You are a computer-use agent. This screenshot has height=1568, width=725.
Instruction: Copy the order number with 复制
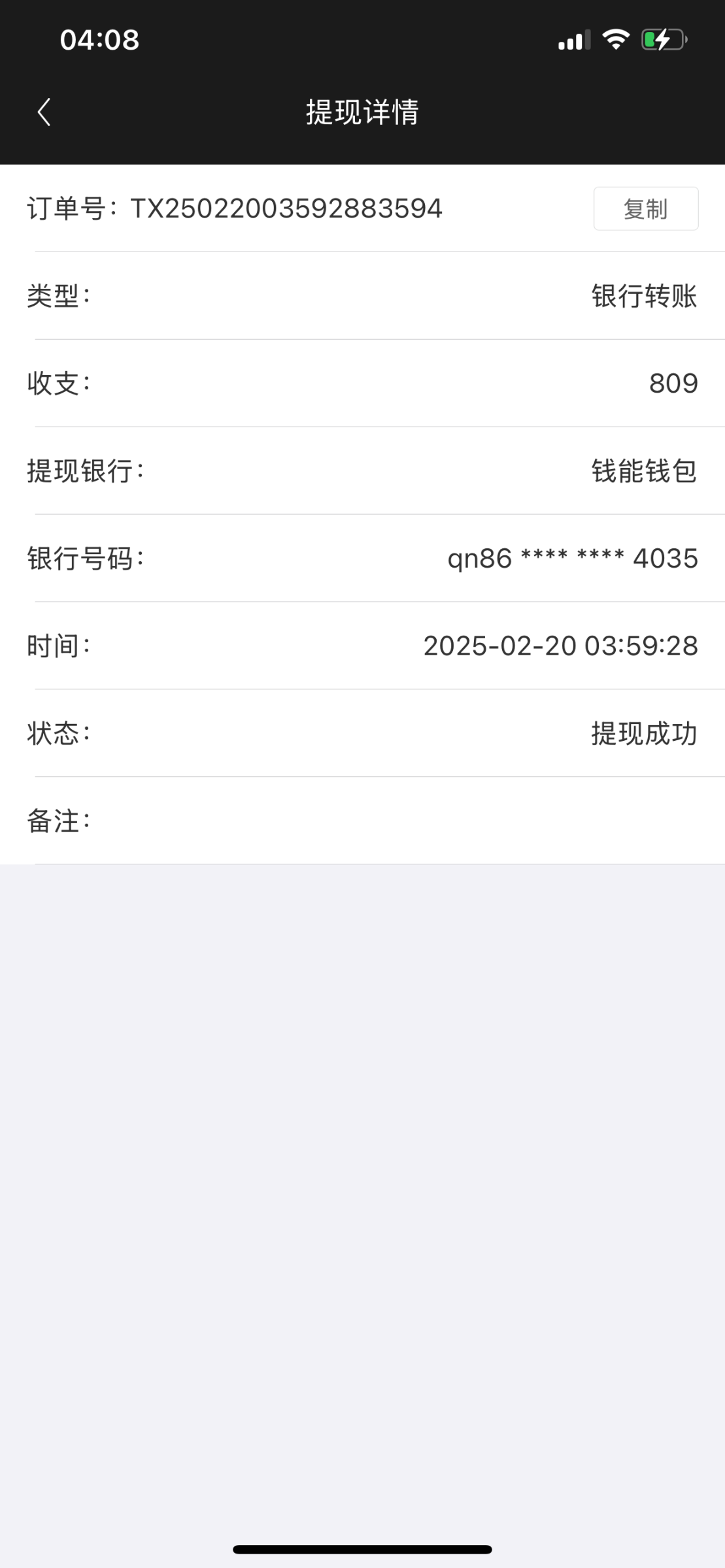[x=645, y=208]
